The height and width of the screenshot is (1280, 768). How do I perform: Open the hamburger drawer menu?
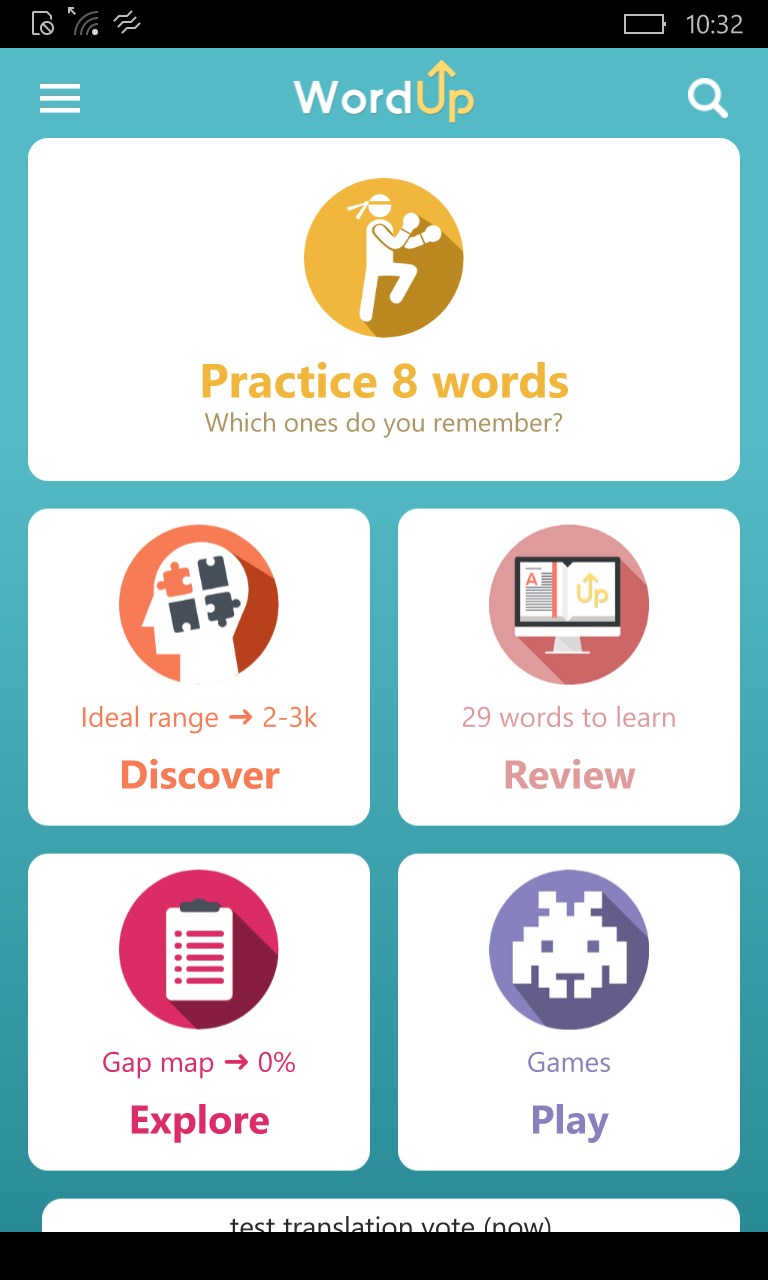pyautogui.click(x=60, y=98)
